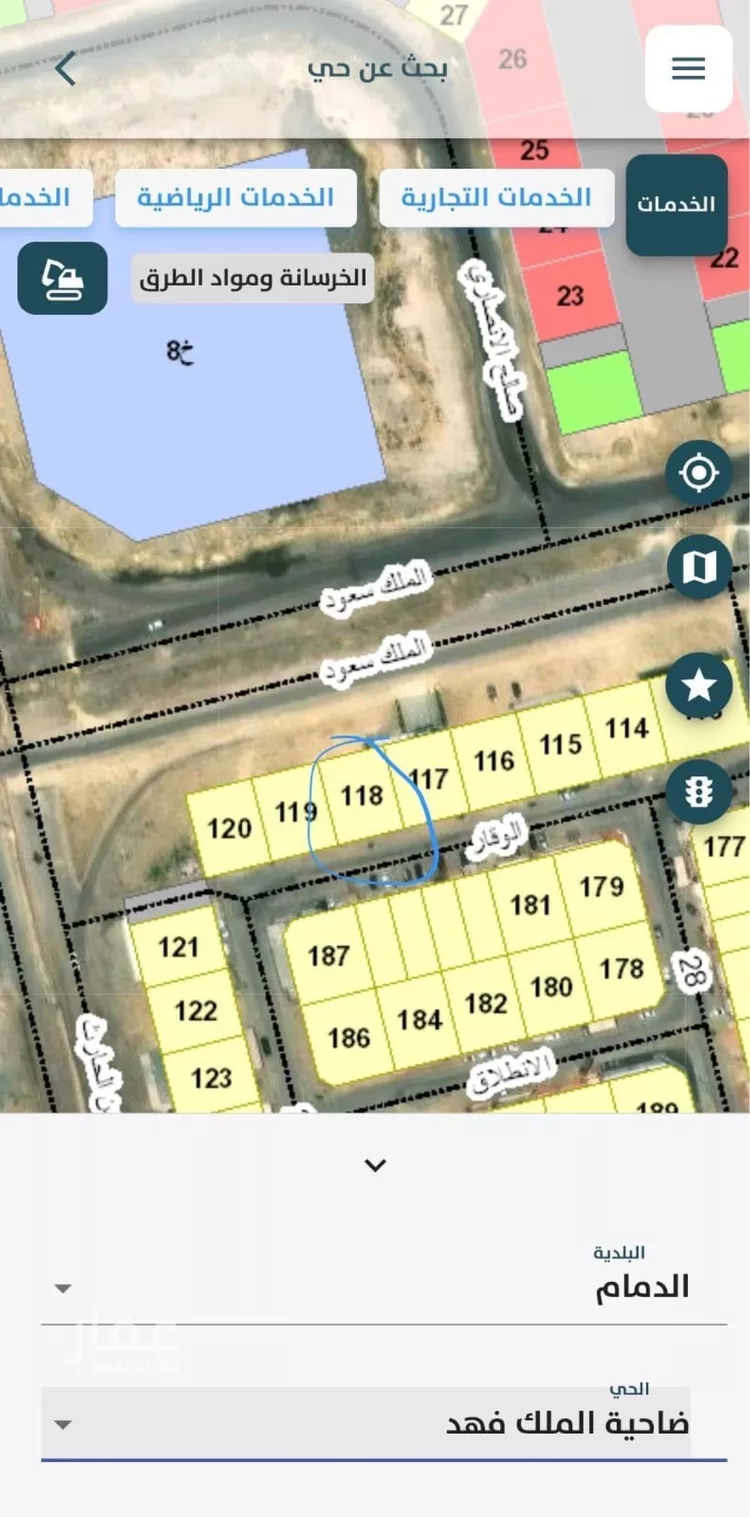The width and height of the screenshot is (750, 1517).
Task: Select the الخدمات الرياضية chip
Action: coord(236,197)
